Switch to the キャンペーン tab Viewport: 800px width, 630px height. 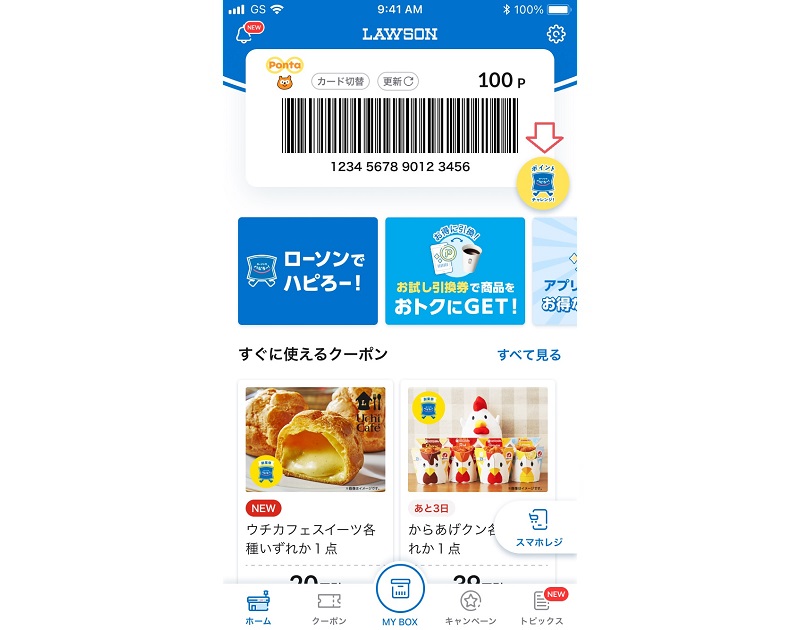[470, 606]
